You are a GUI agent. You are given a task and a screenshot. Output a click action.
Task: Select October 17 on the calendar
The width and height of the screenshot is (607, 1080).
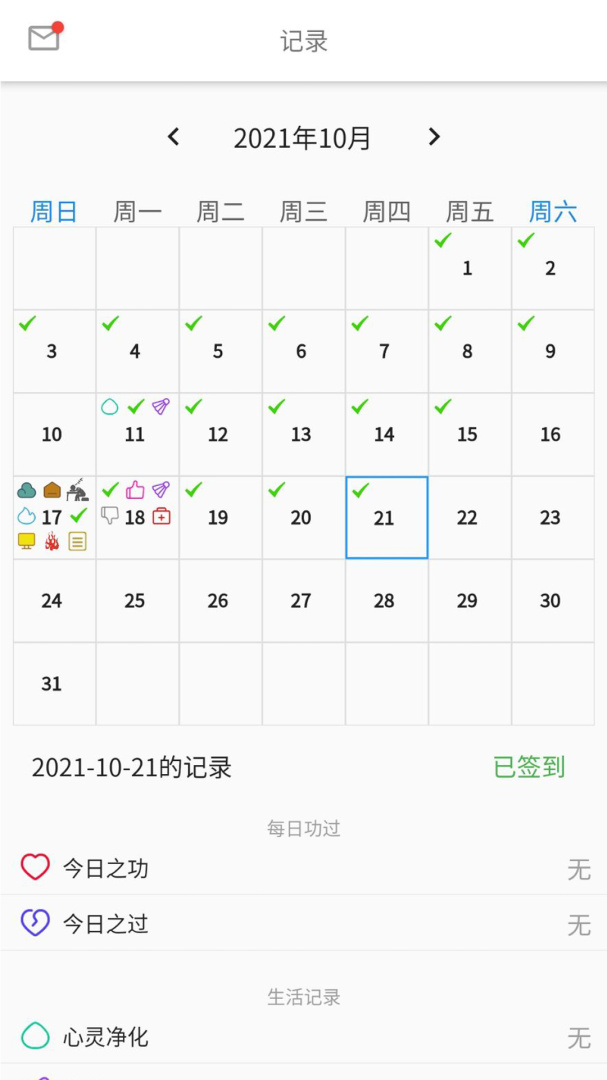tap(54, 518)
